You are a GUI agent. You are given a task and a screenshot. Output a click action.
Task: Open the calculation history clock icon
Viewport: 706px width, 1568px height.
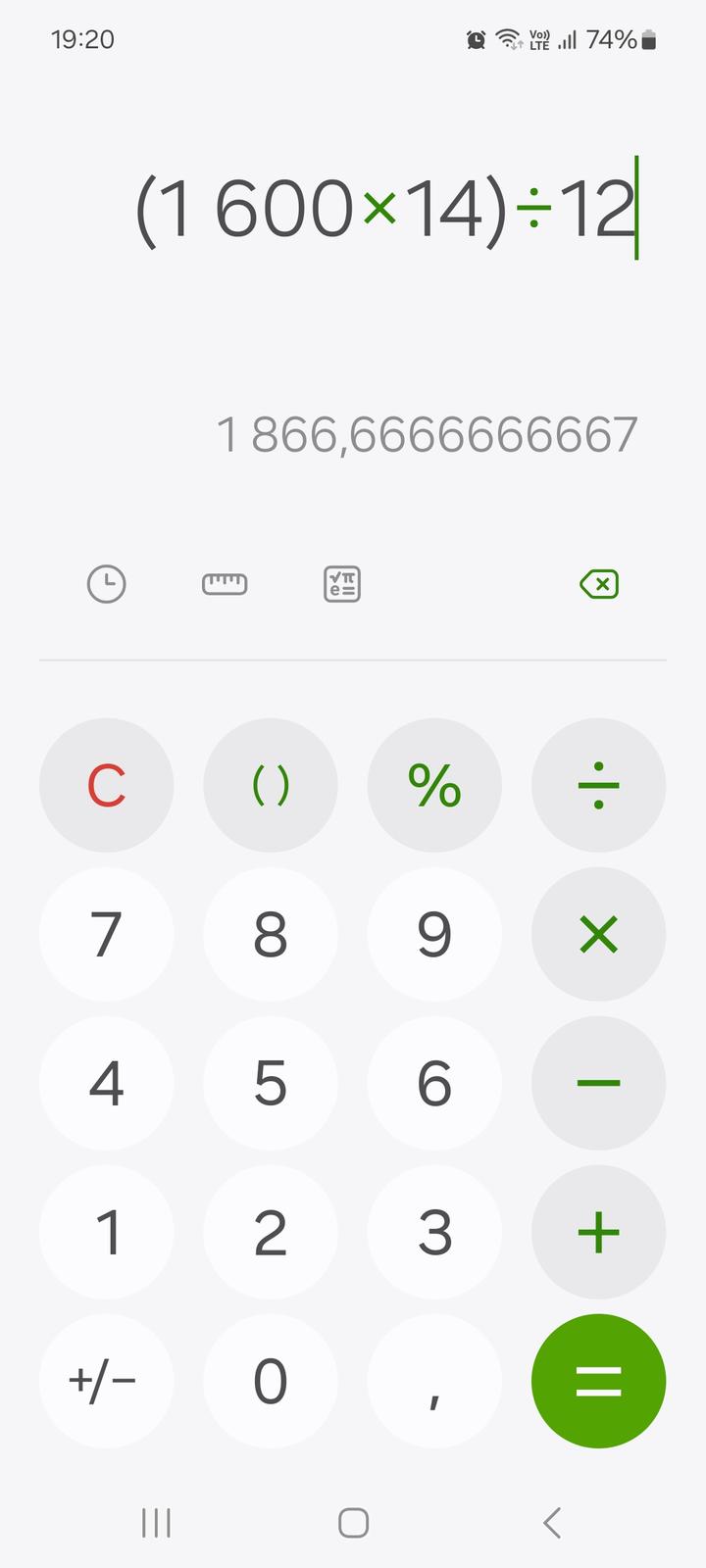pyautogui.click(x=106, y=584)
